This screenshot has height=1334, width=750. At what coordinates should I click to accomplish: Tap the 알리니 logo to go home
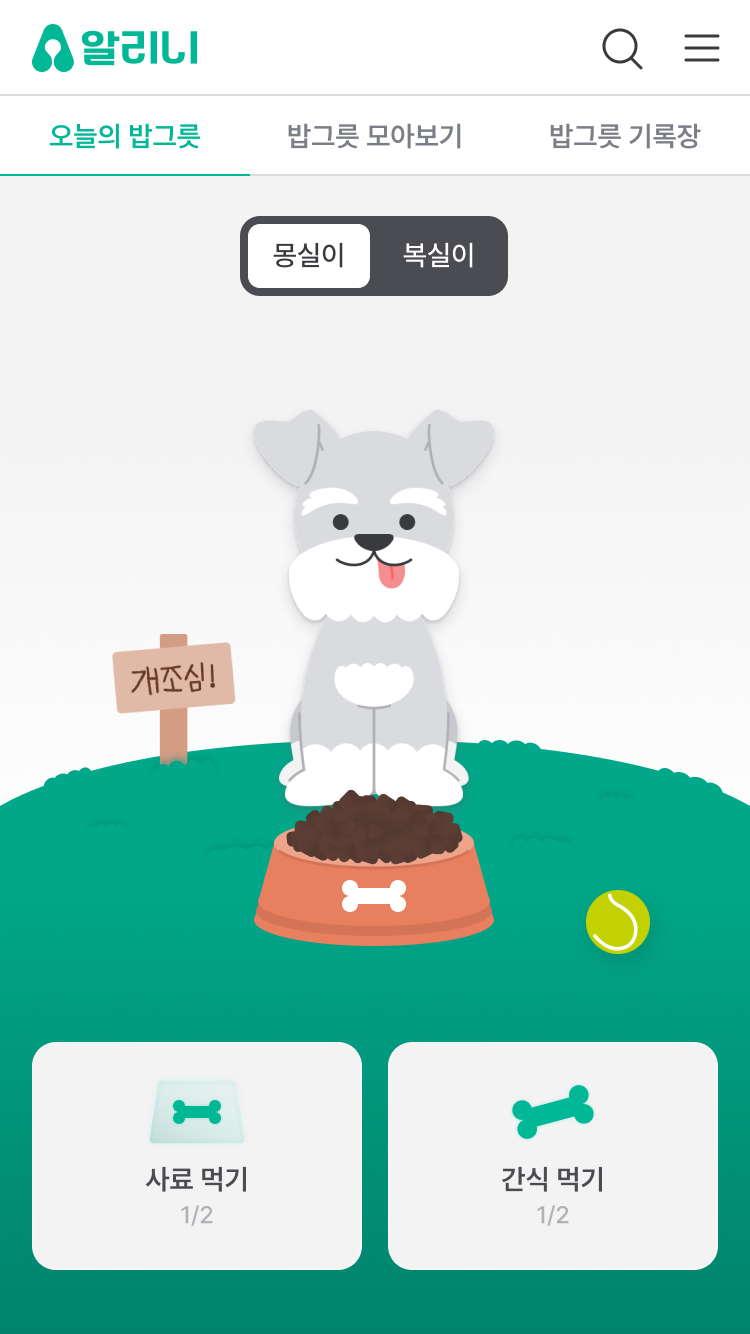(115, 48)
